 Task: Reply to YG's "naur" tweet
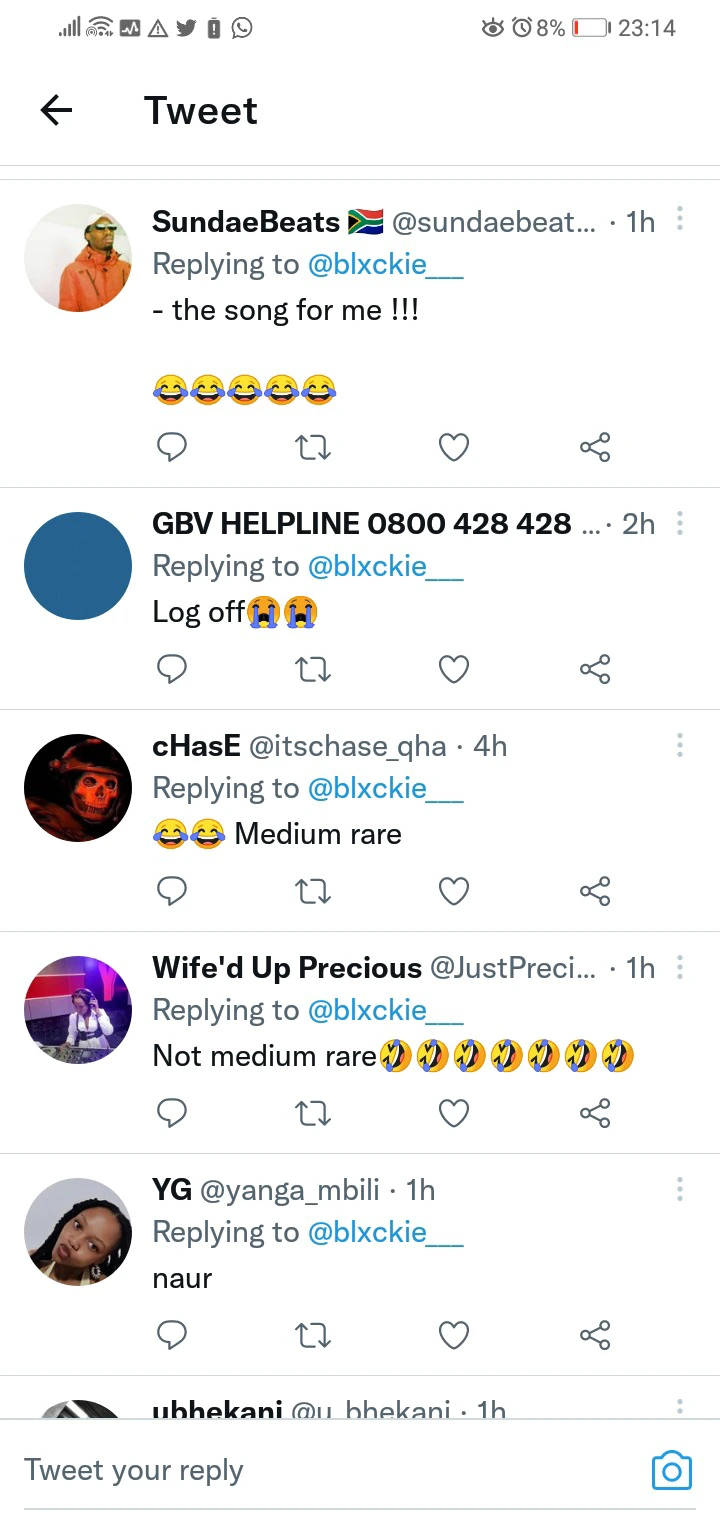tap(172, 1335)
